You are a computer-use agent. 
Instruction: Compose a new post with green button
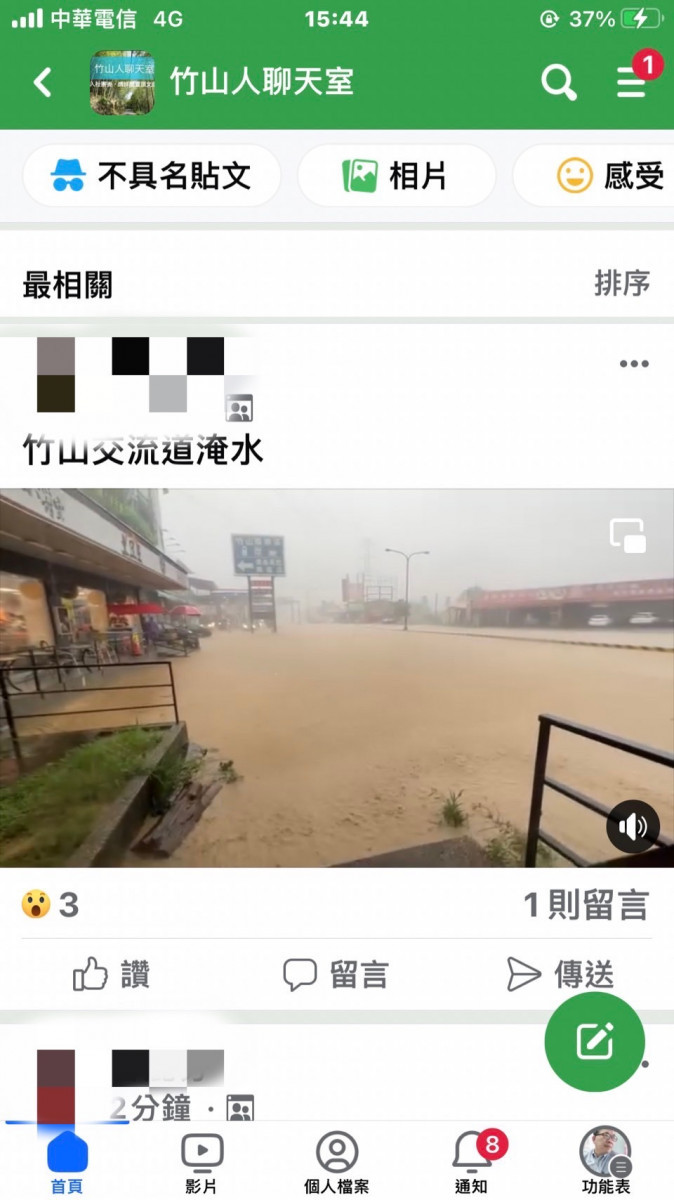pyautogui.click(x=595, y=1042)
